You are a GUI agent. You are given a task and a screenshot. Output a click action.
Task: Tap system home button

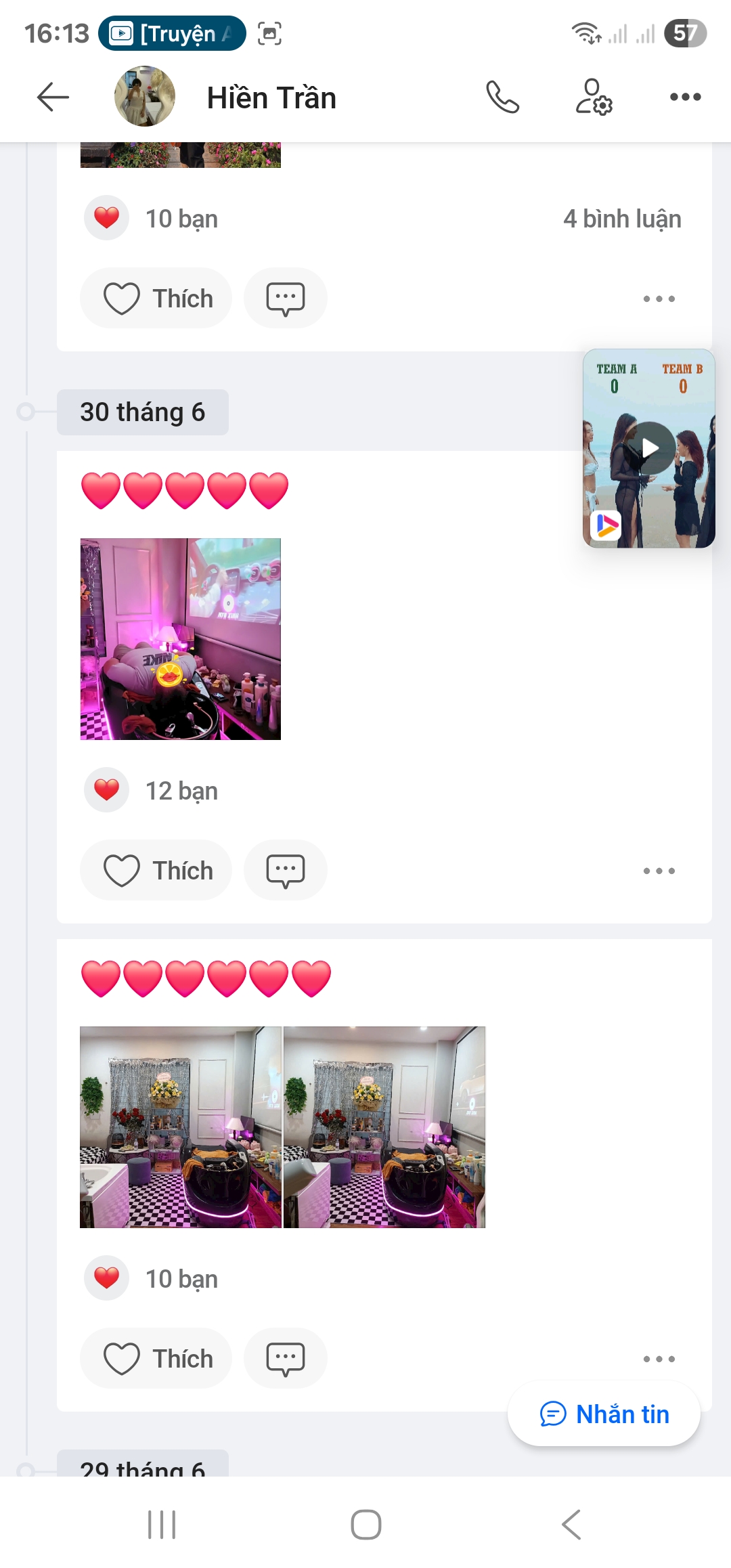pos(365,1525)
